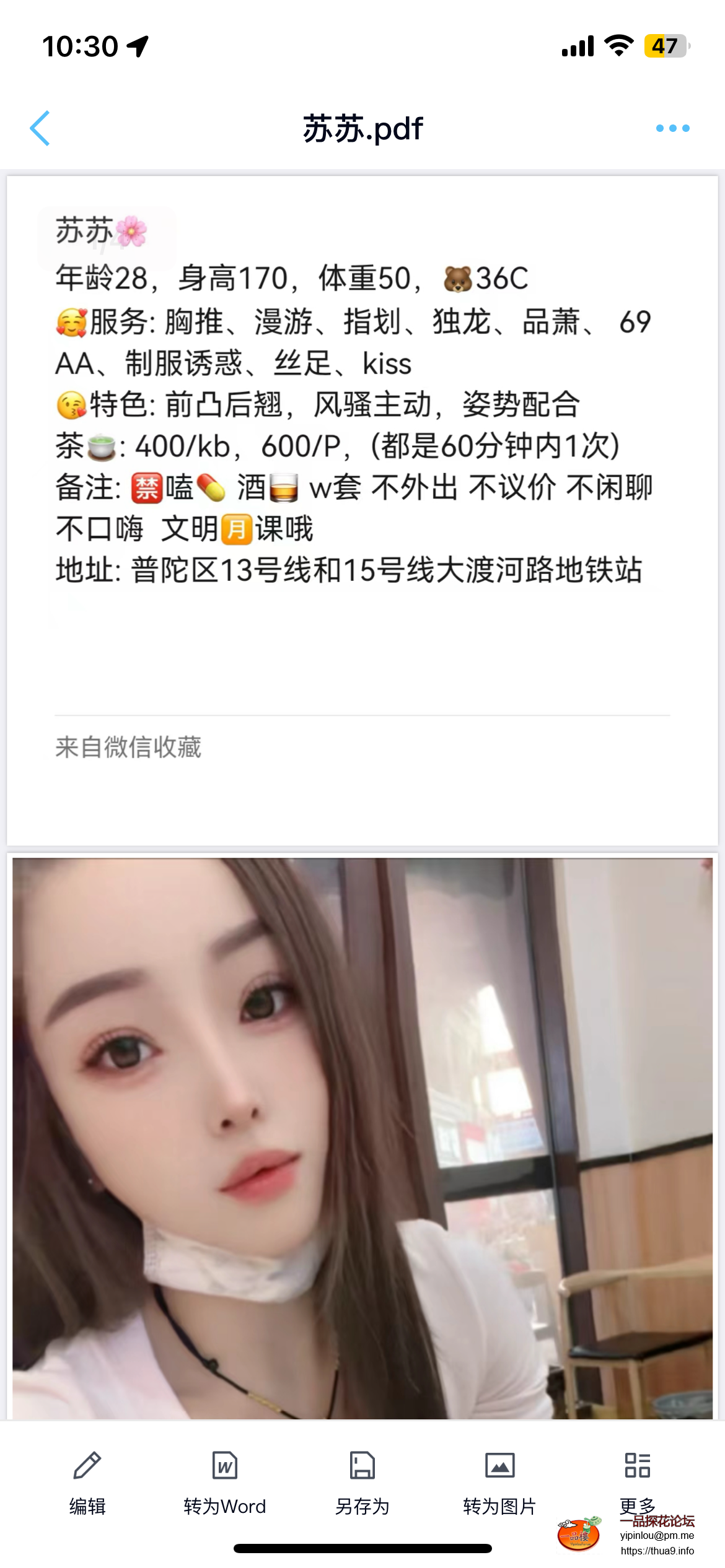Go back from the PDF viewer
Viewport: 725px width, 1568px height.
[40, 129]
